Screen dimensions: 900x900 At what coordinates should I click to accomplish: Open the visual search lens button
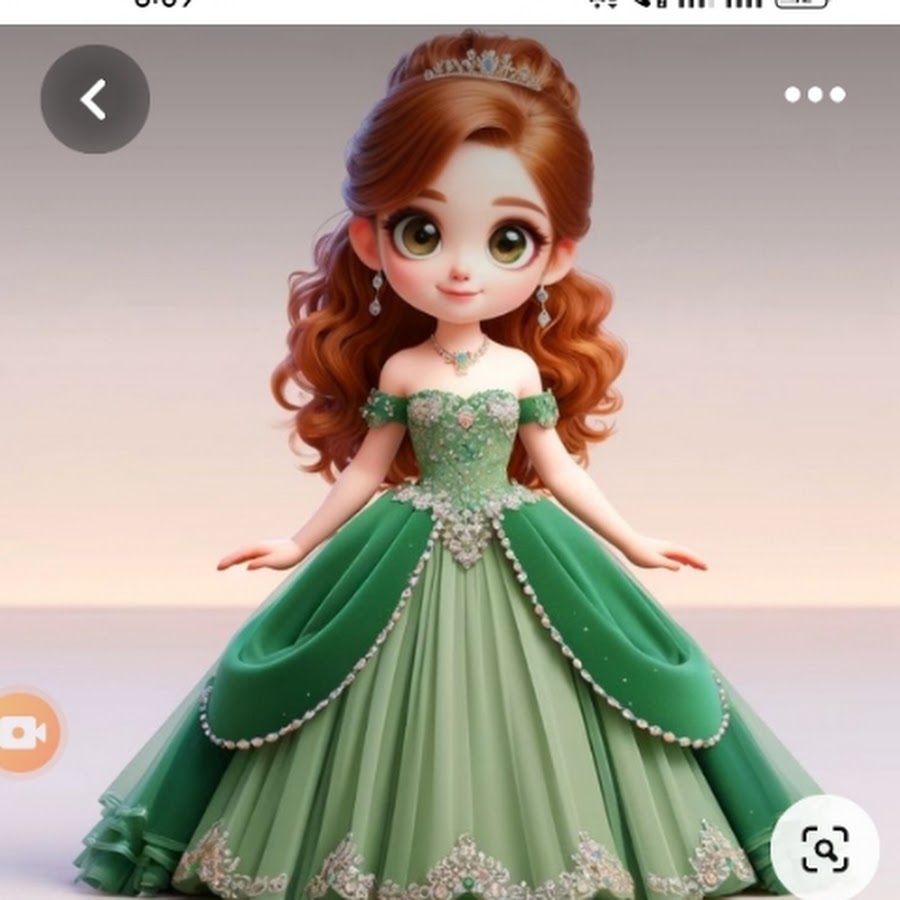pos(825,849)
